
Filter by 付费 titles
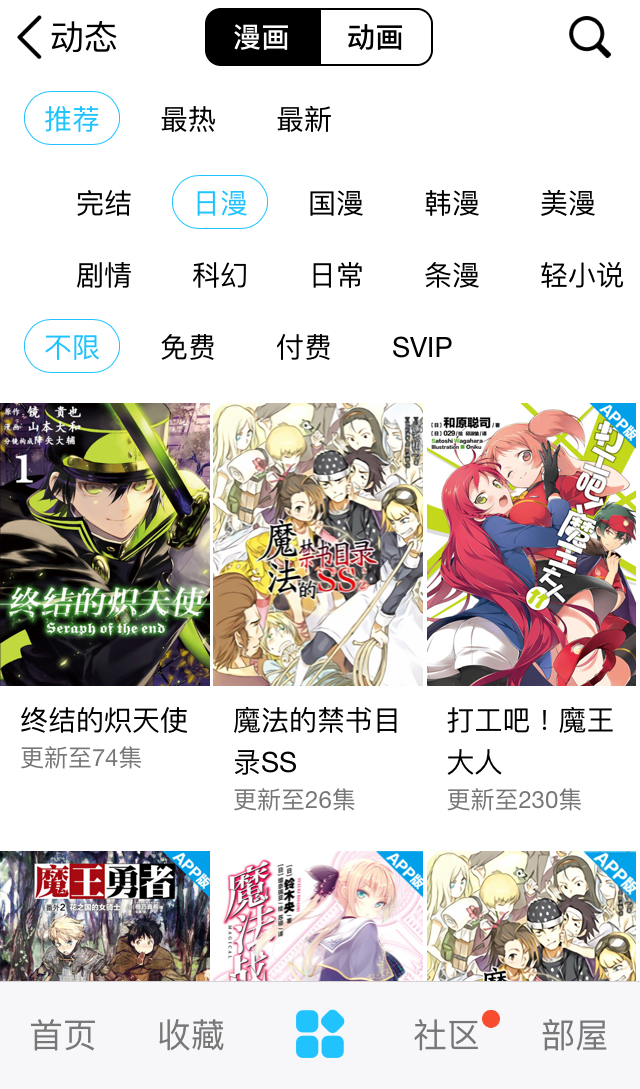pos(304,347)
